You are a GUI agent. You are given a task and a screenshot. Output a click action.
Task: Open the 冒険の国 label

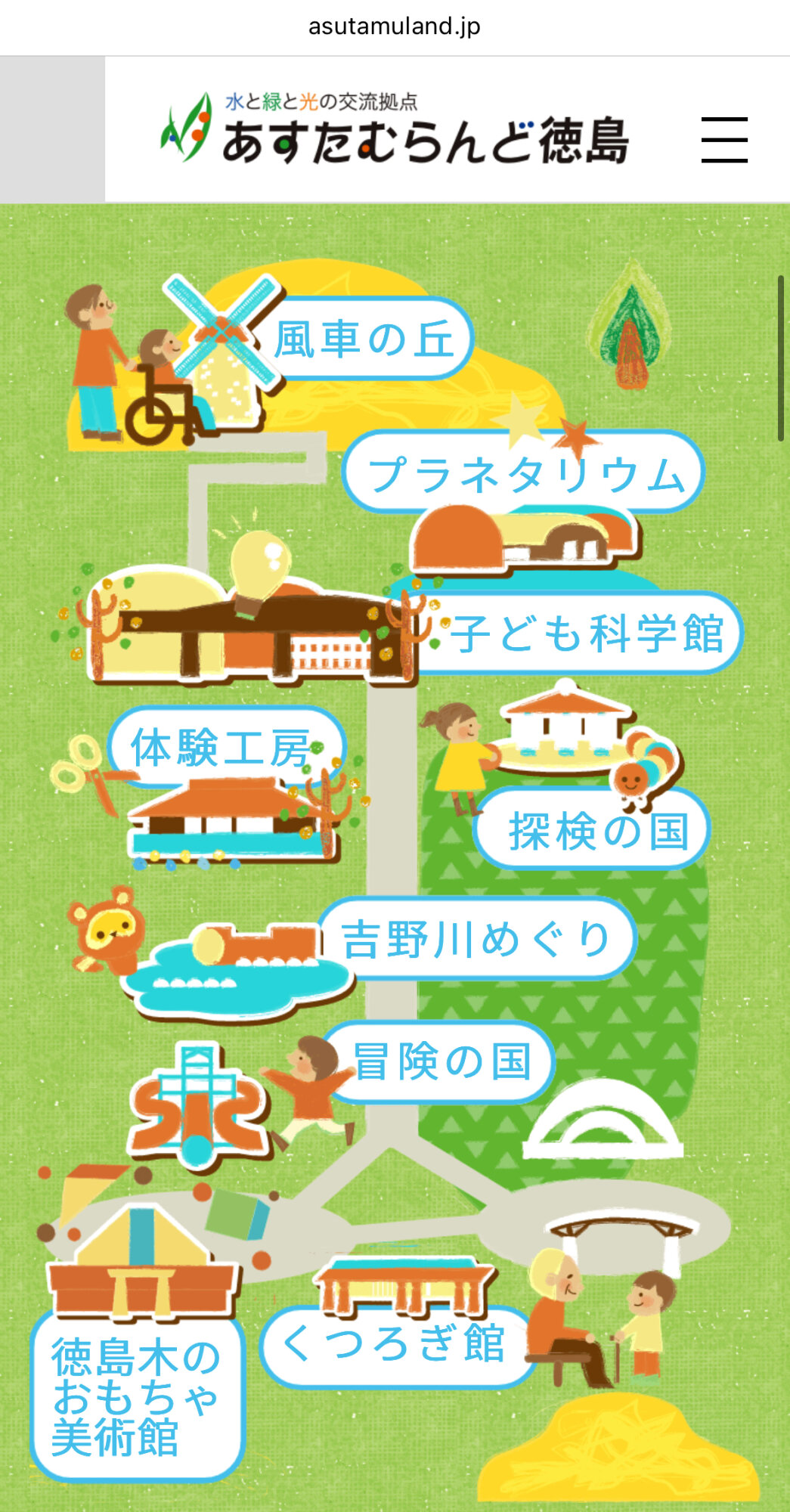pyautogui.click(x=439, y=1061)
